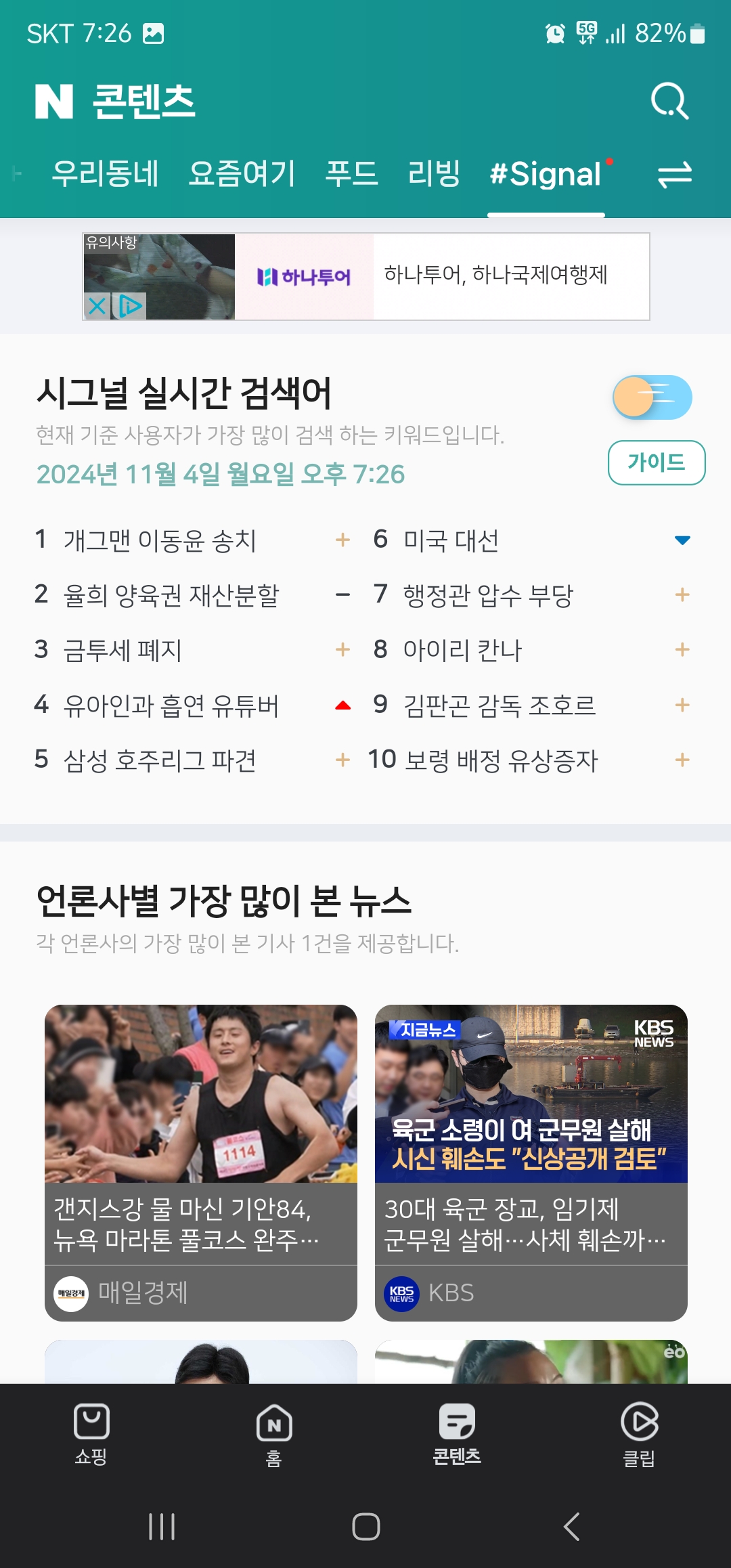Tap the system back button
Image resolution: width=731 pixels, height=1568 pixels.
(572, 1527)
